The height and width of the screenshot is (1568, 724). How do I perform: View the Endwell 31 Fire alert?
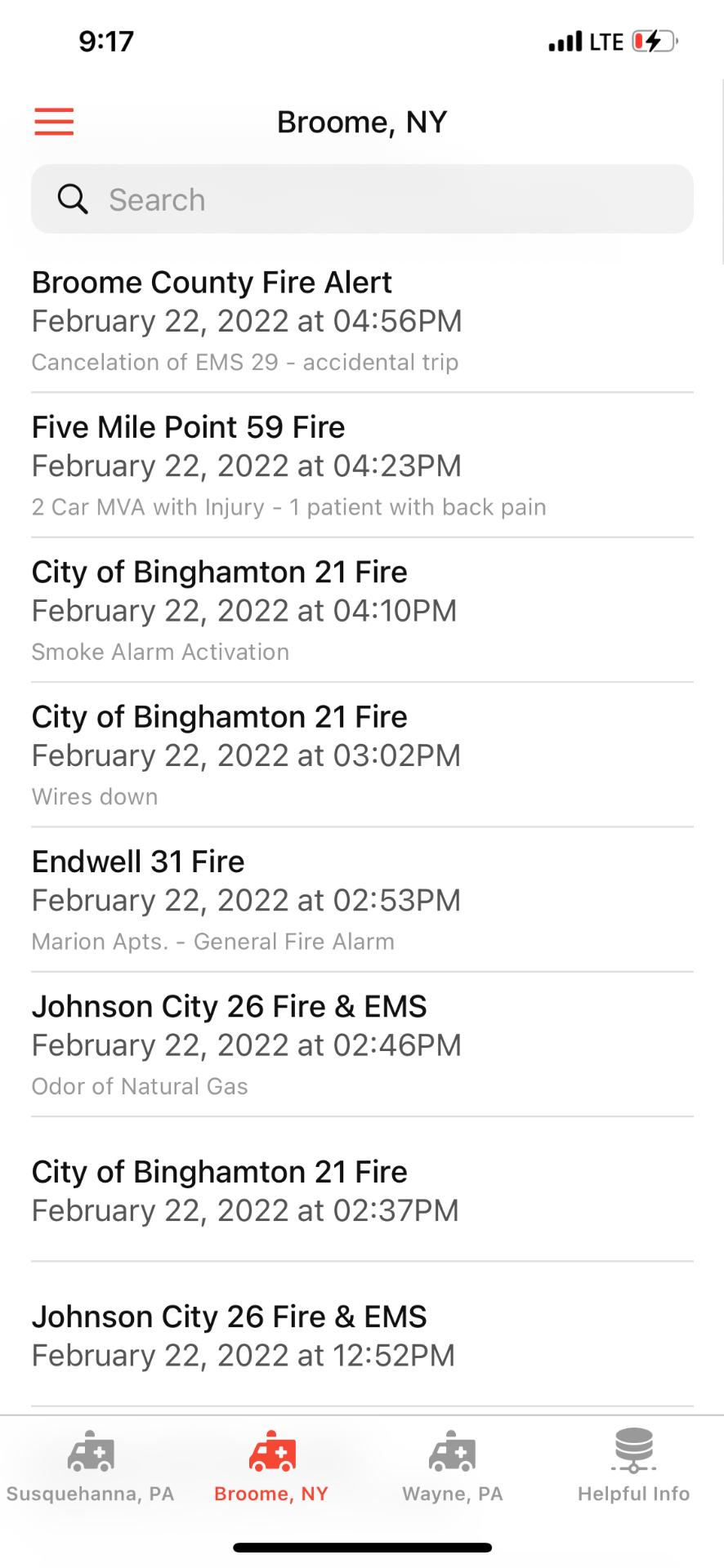(x=362, y=900)
